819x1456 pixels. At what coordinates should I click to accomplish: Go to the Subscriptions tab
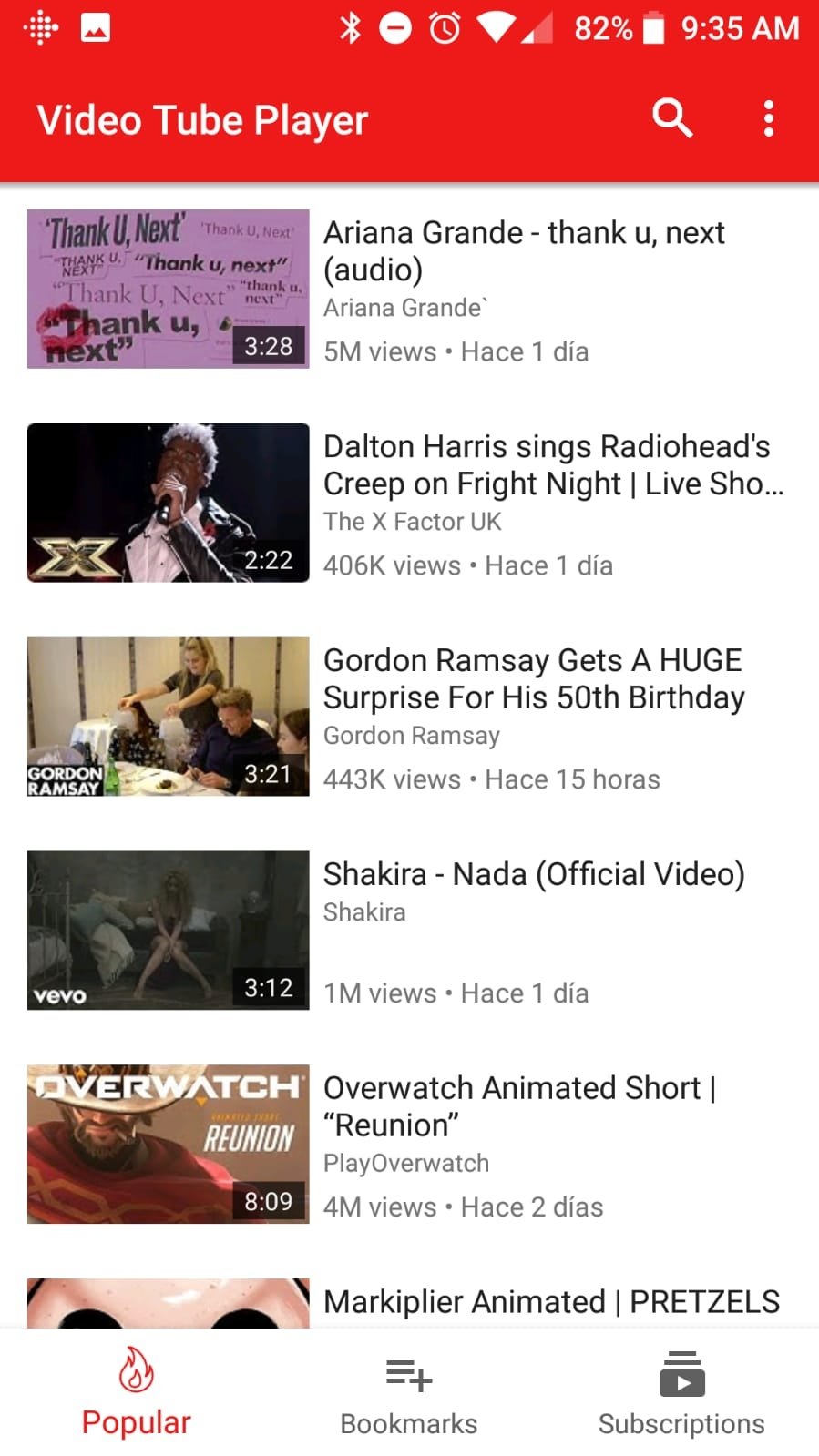coord(681,1392)
